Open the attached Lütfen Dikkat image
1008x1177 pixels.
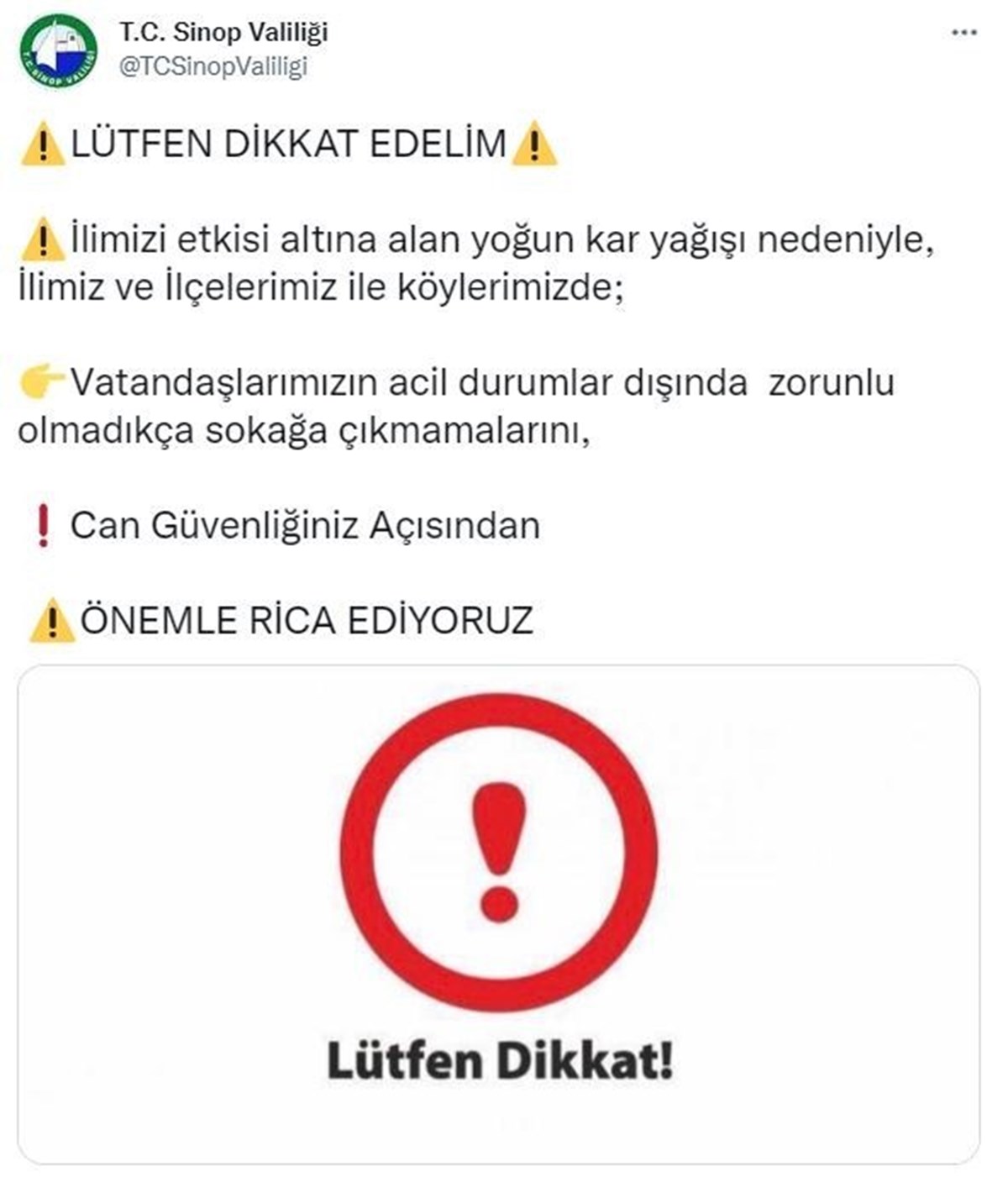499,913
